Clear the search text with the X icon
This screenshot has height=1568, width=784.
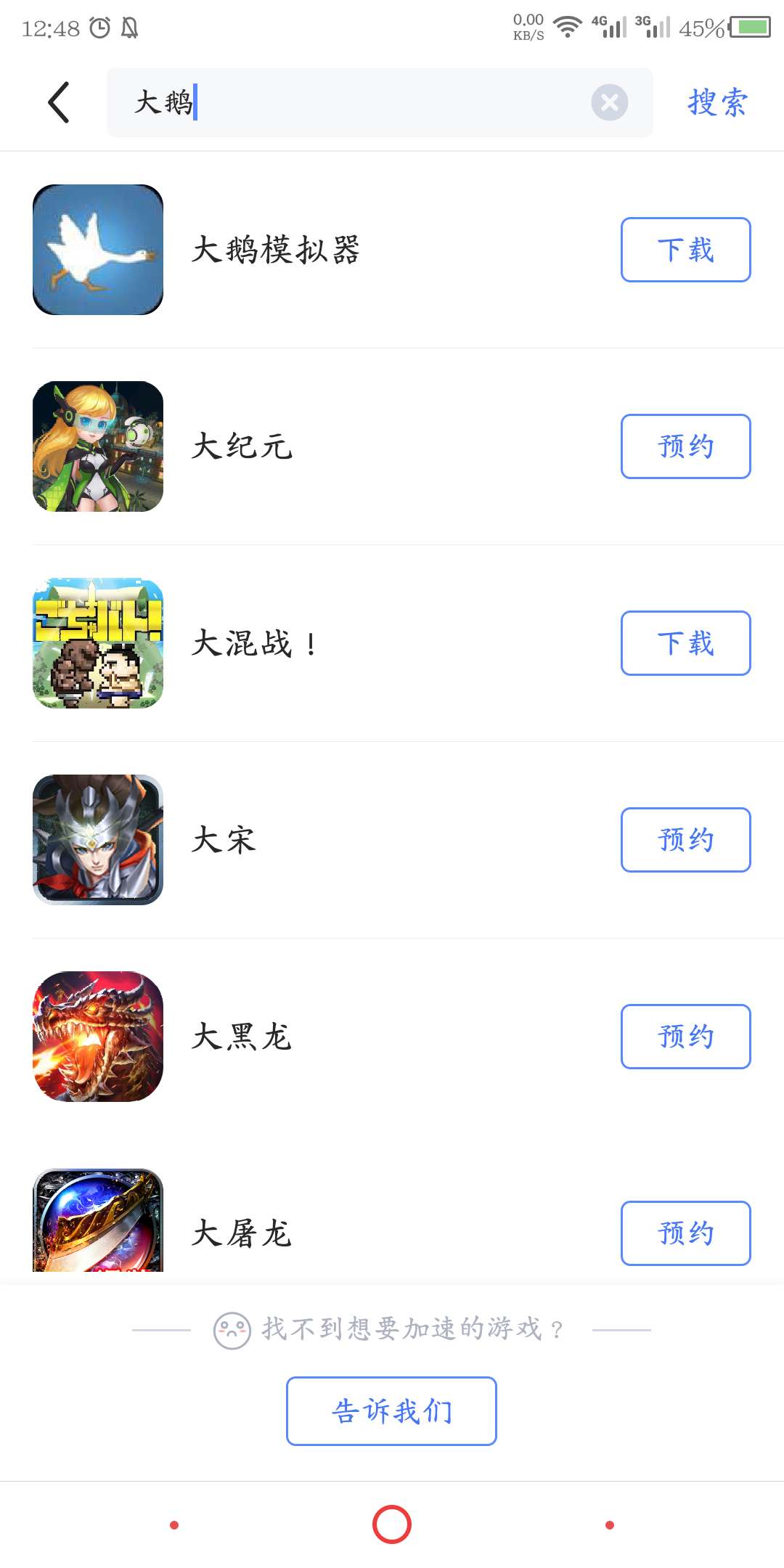coord(609,102)
